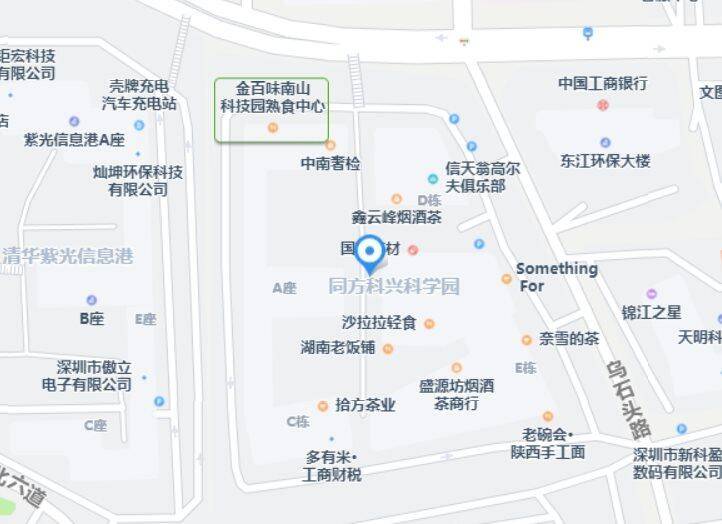Open 信天翁高尔夫俱乐部 marker
The image size is (722, 524).
point(432,179)
